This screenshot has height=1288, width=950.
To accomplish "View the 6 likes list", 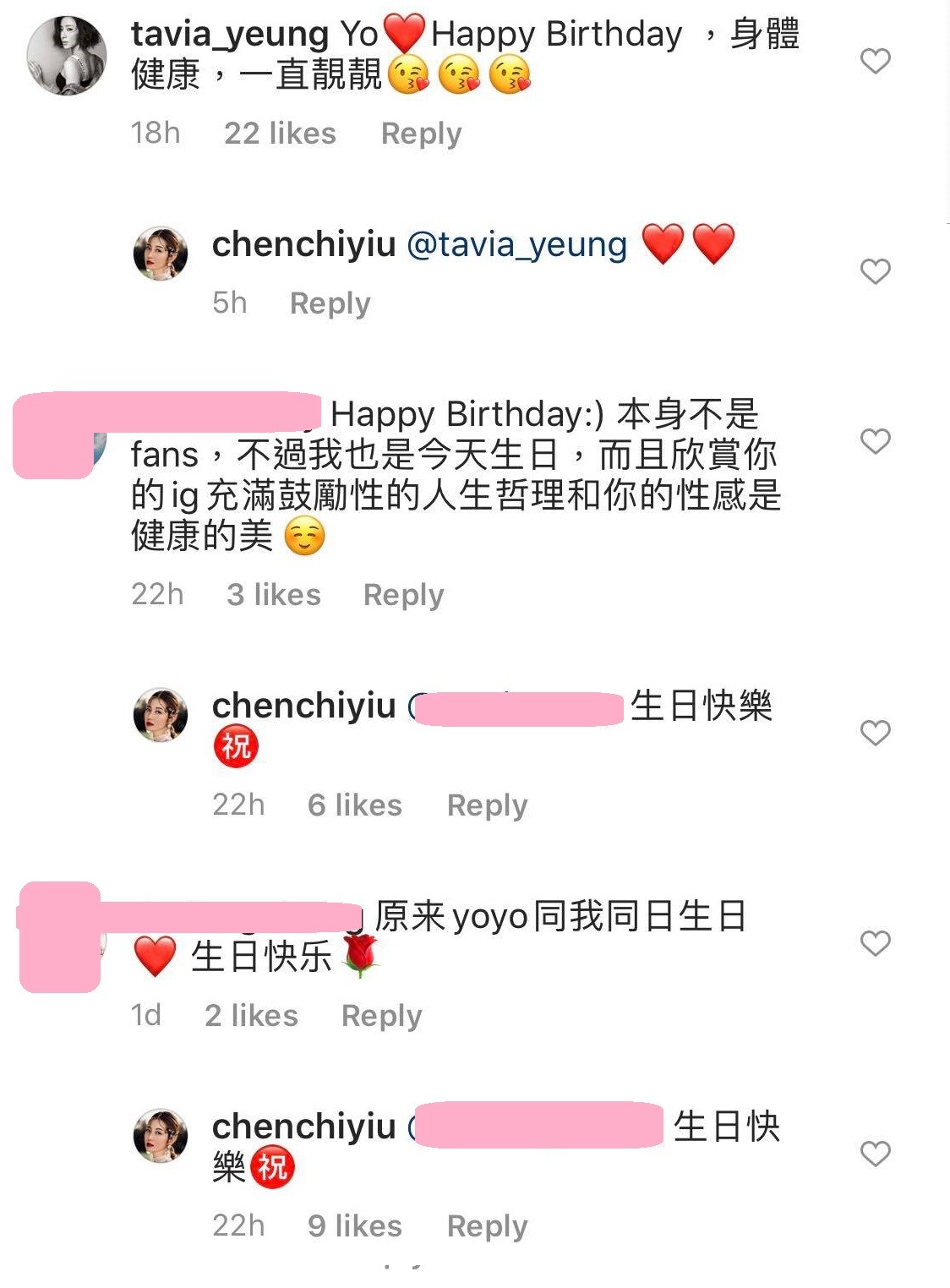I will (354, 805).
